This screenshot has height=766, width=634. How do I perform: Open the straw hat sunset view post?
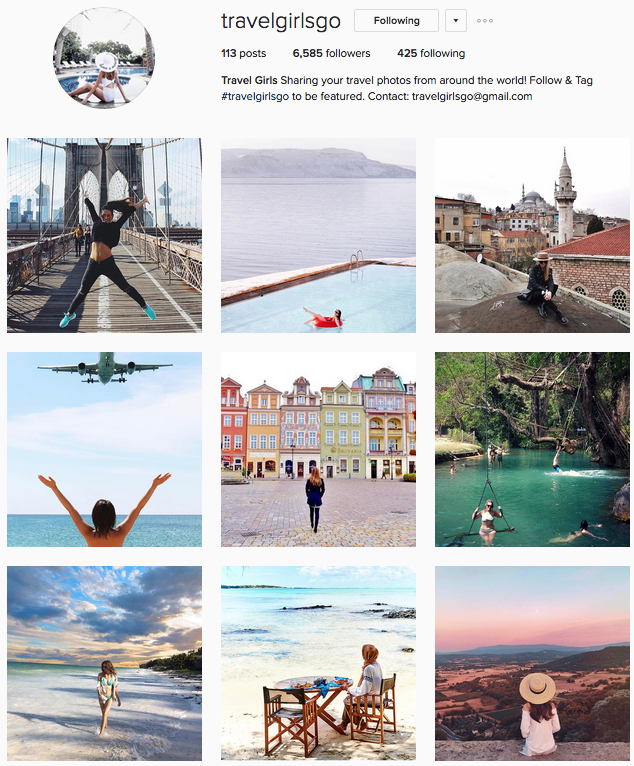point(532,663)
